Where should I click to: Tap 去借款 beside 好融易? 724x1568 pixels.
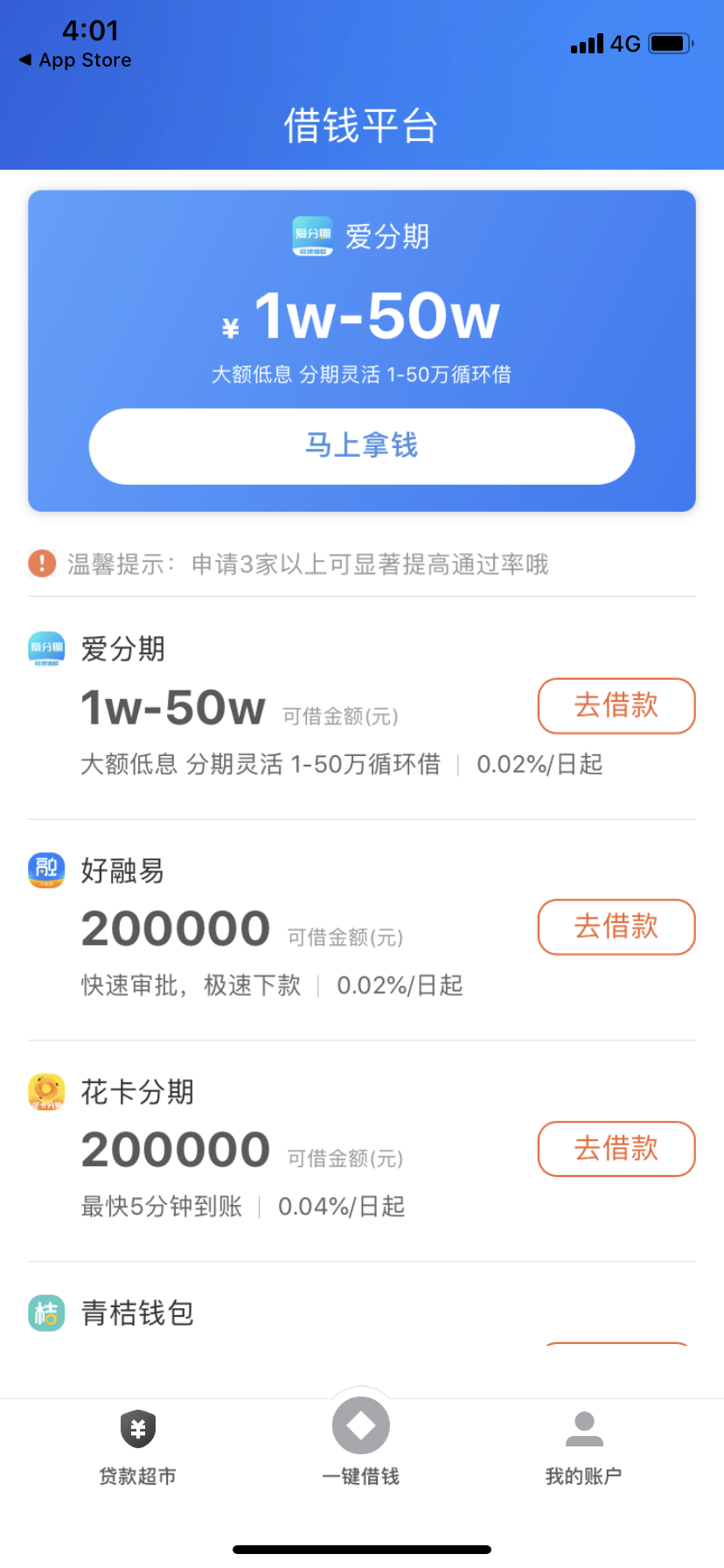(x=616, y=927)
